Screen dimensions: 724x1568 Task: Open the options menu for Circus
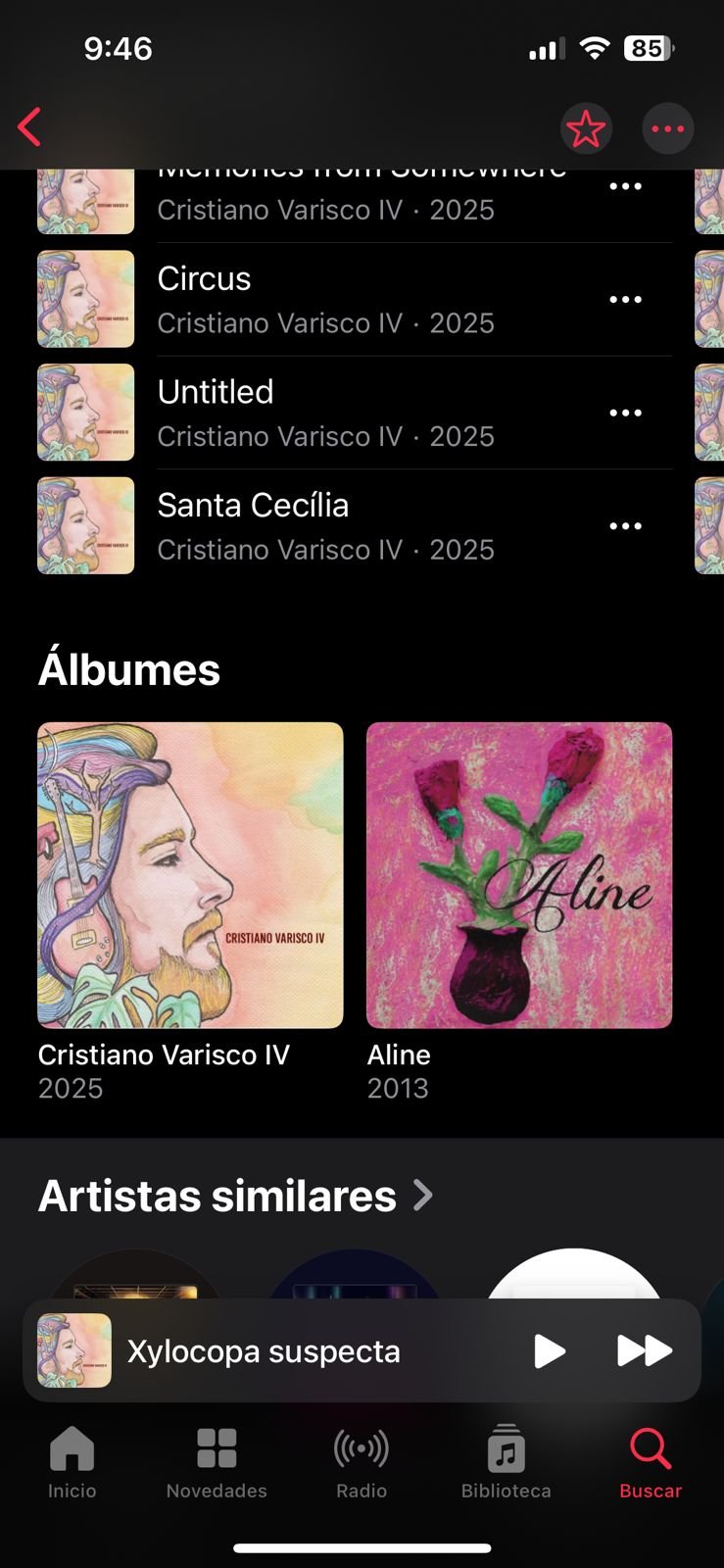(x=625, y=299)
